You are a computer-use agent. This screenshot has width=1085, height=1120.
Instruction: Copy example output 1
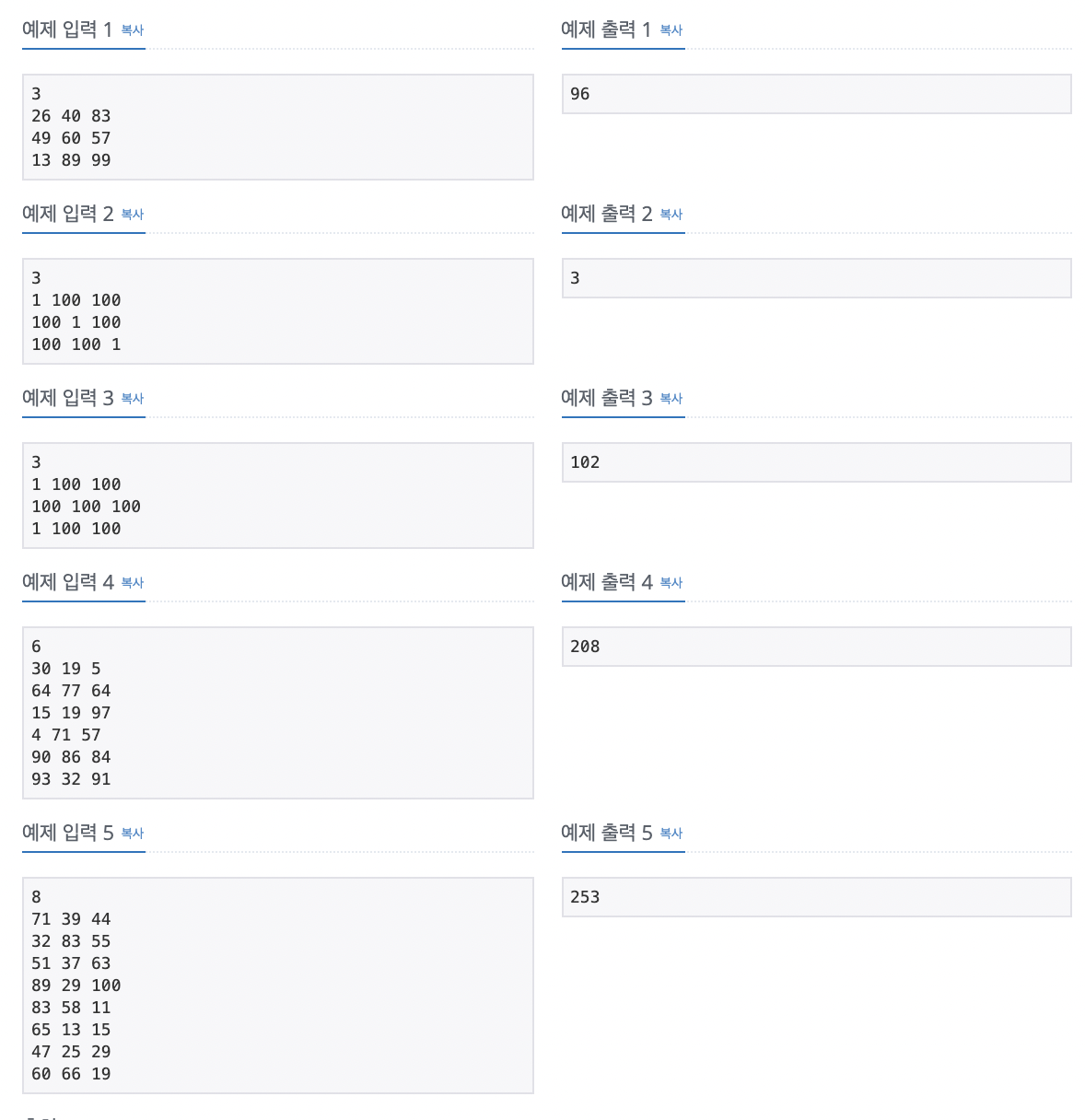pyautogui.click(x=671, y=30)
